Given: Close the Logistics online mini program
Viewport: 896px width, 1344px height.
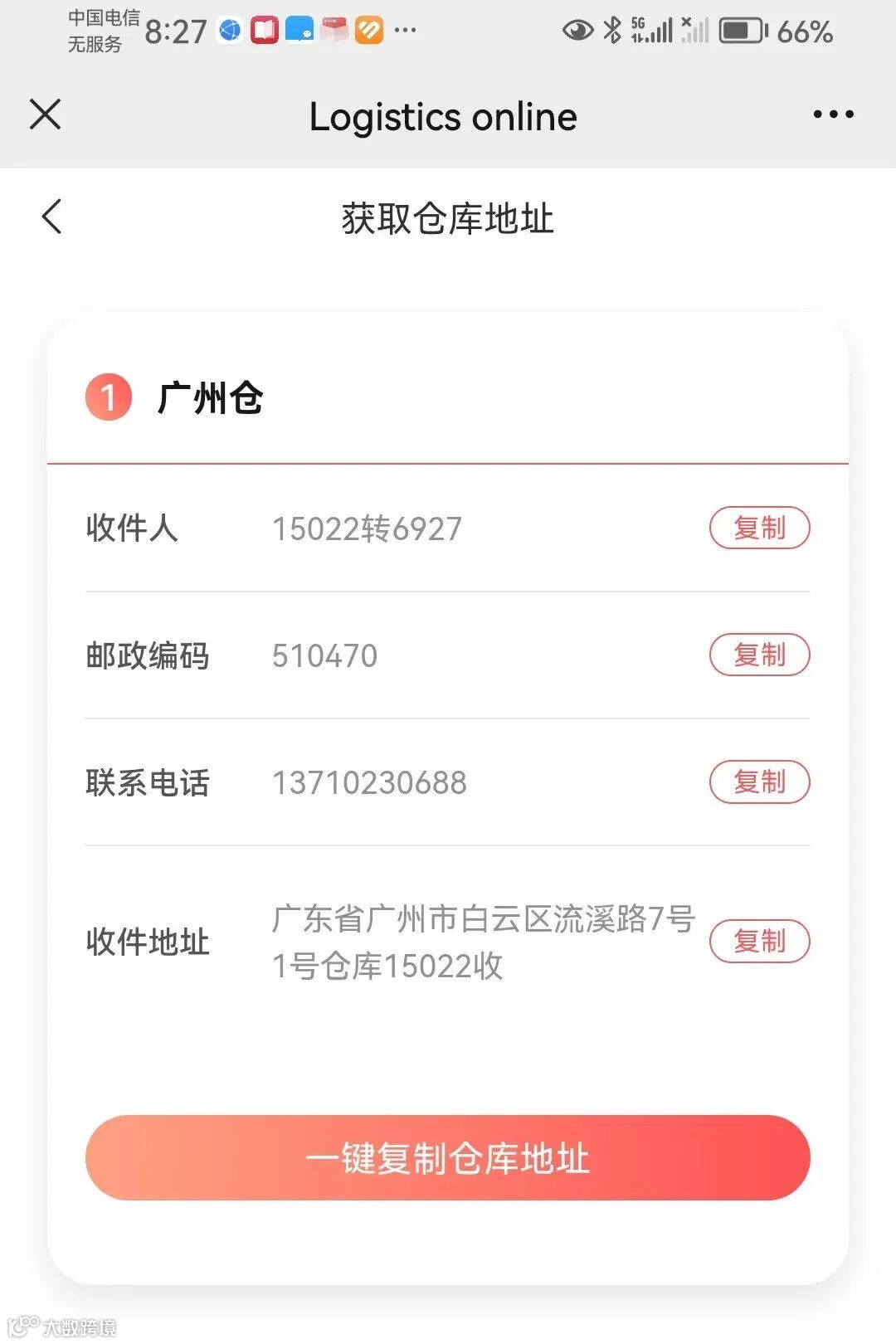Looking at the screenshot, I should click(x=46, y=114).
